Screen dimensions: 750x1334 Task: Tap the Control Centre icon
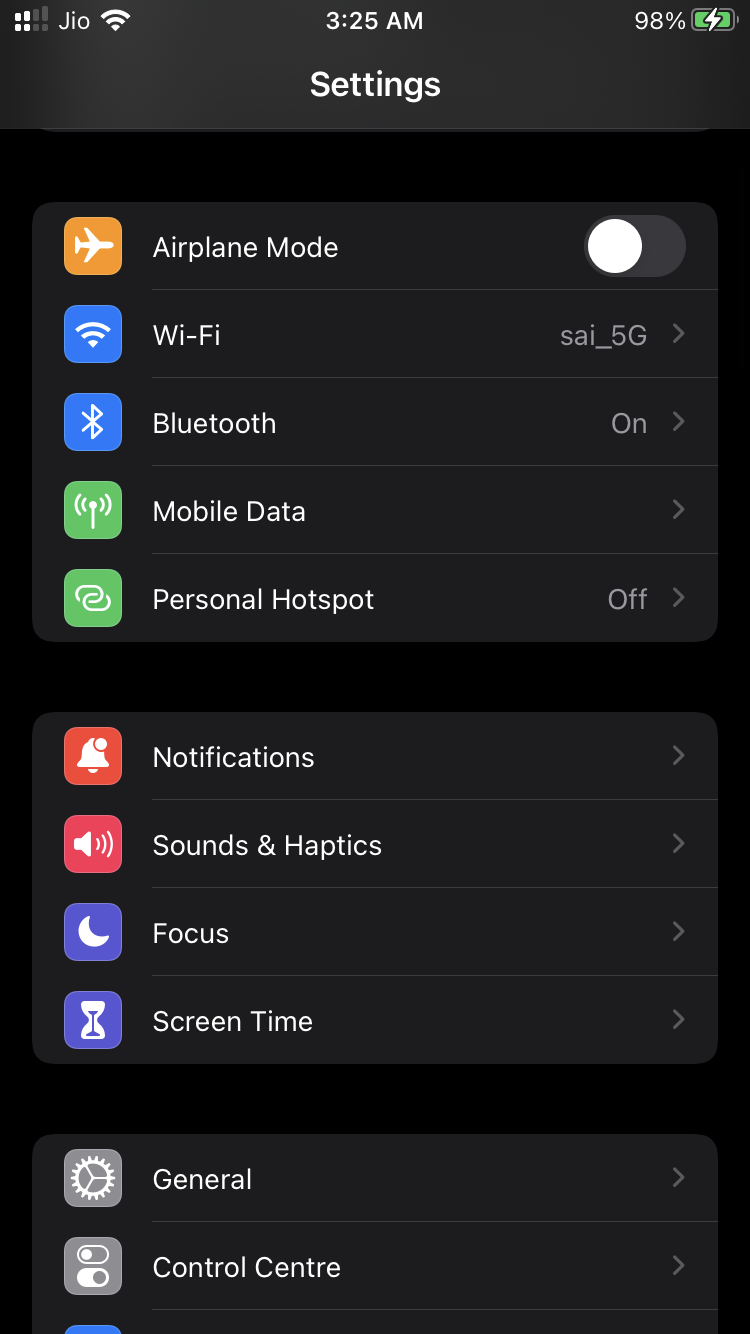[92, 1266]
